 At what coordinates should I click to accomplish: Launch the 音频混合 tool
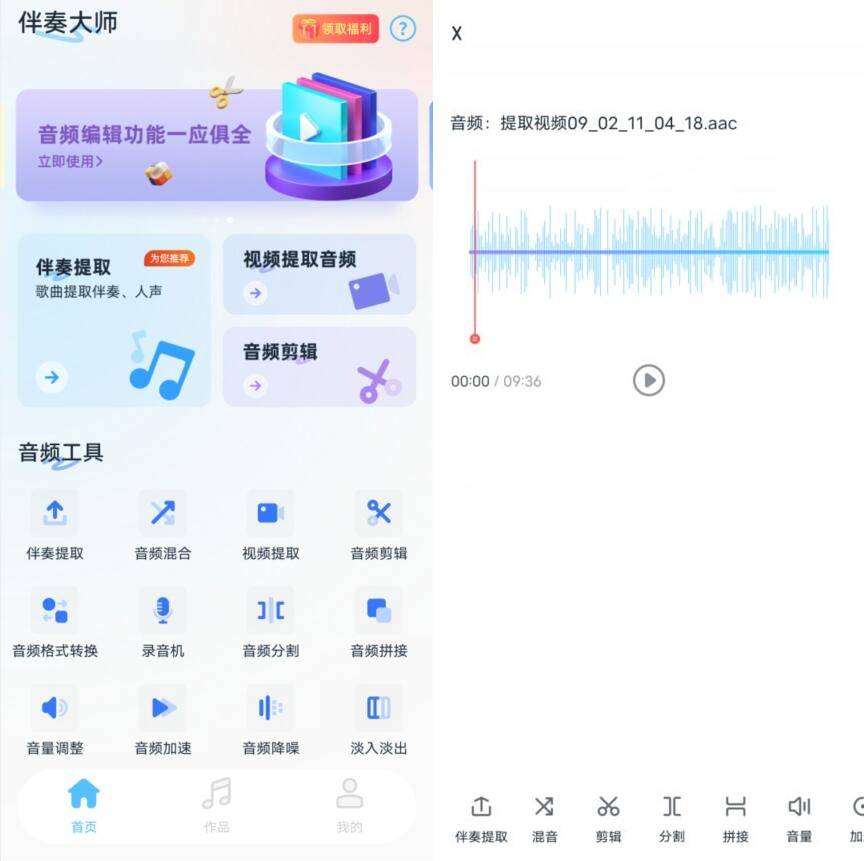click(x=162, y=525)
